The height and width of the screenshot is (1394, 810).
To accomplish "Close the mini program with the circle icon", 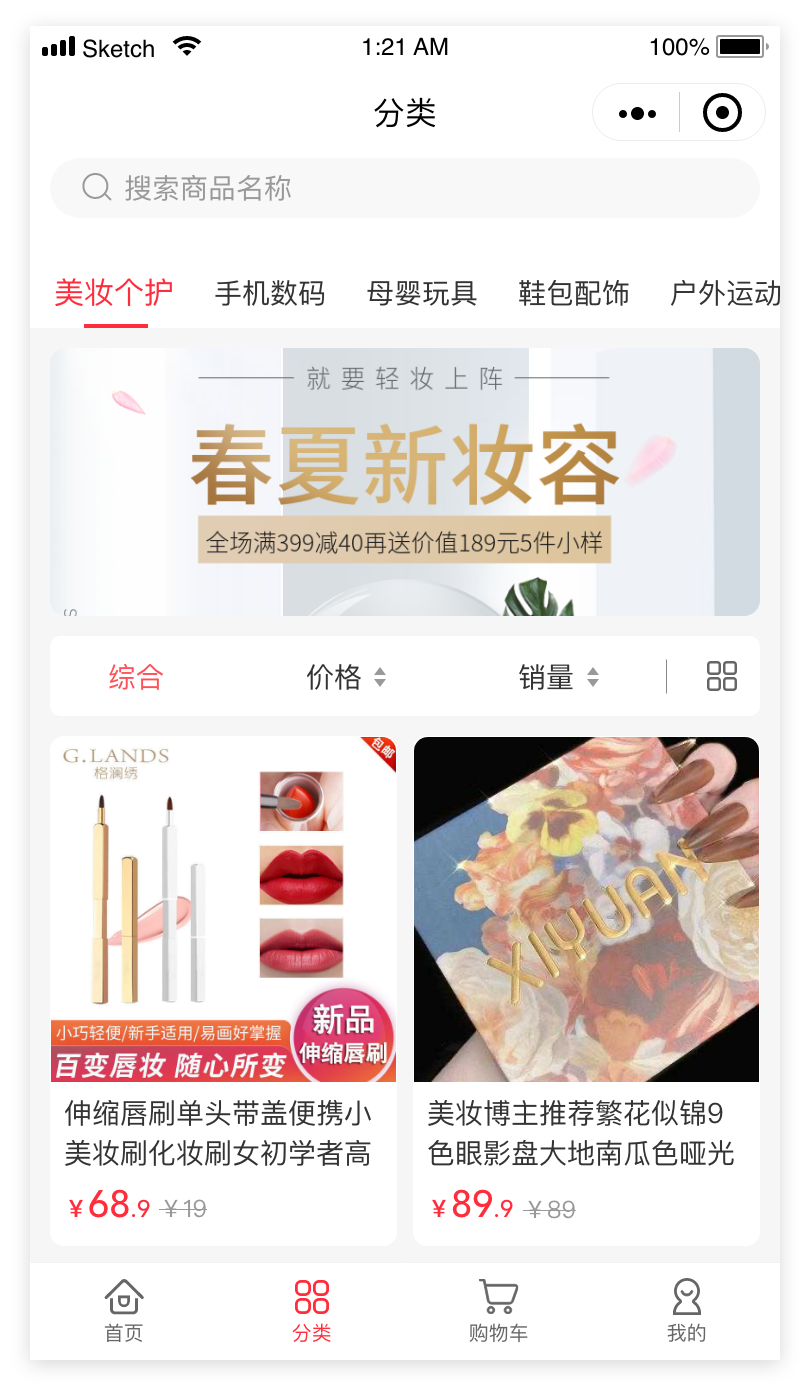I will [x=722, y=113].
